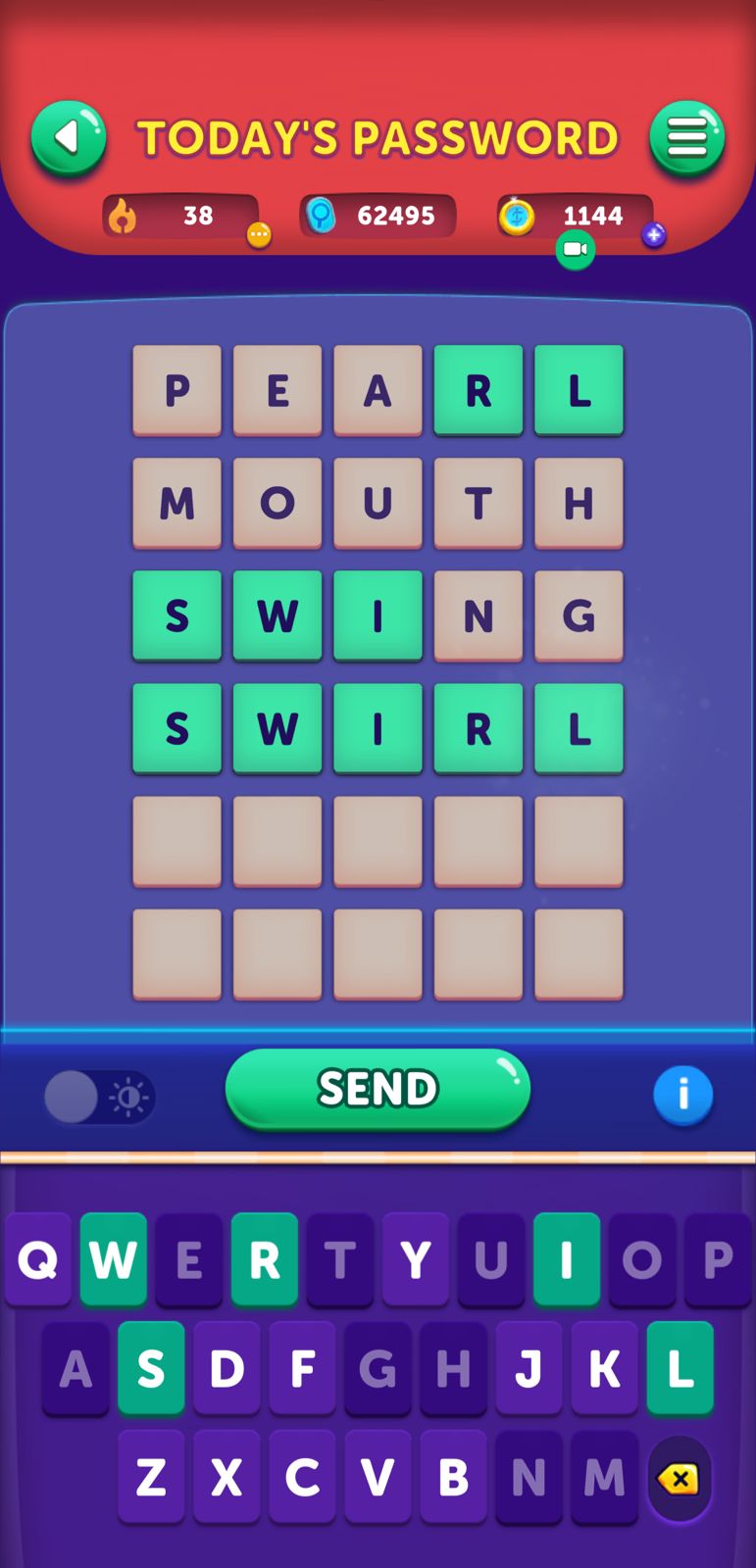This screenshot has width=756, height=1568.
Task: Enter the letter W key
Action: click(x=114, y=1259)
